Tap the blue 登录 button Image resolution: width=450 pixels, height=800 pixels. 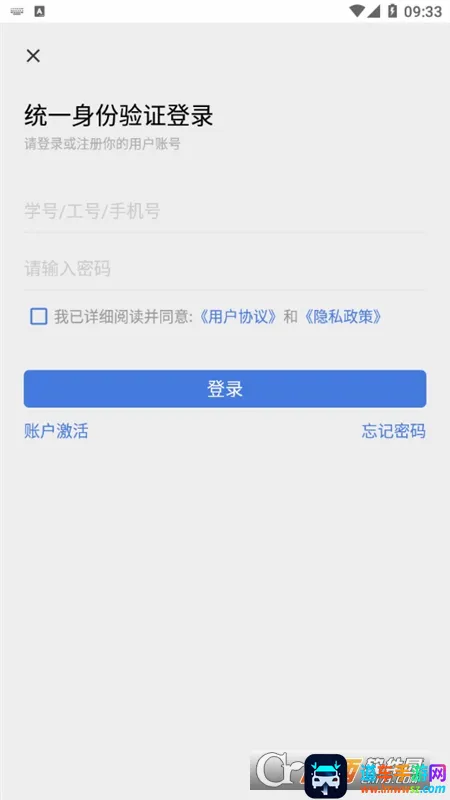(225, 389)
